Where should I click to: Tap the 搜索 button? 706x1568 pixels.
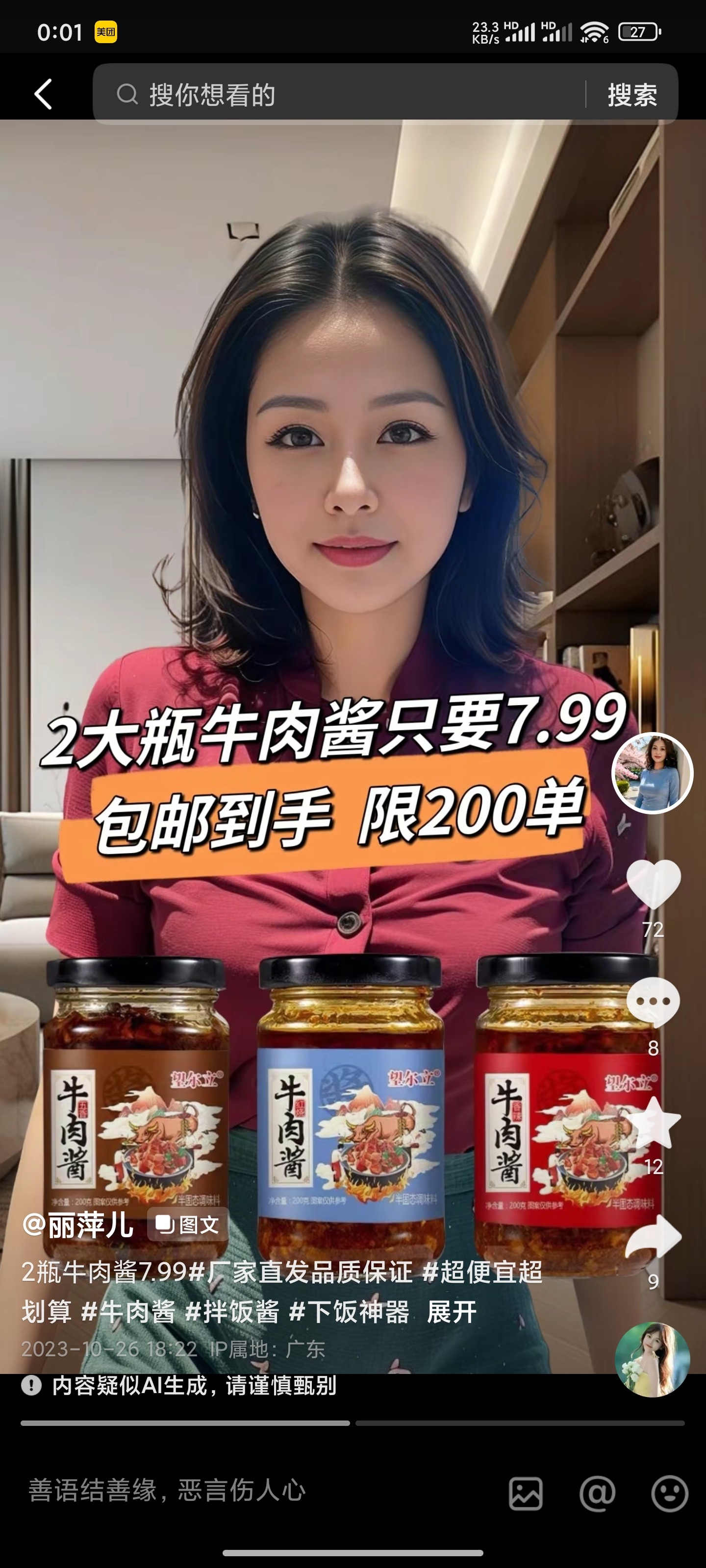[x=631, y=95]
